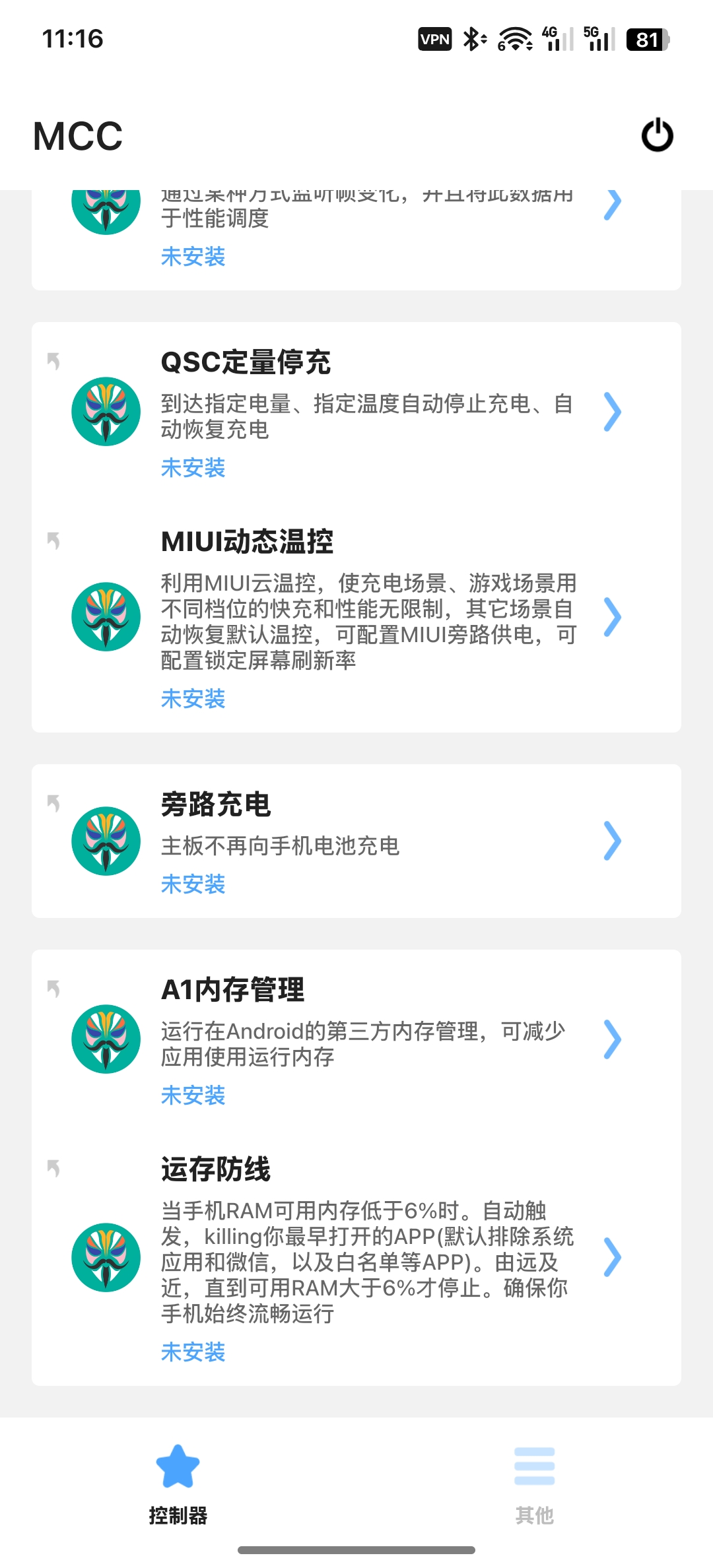This screenshot has width=713, height=1568.
Task: Open the QSC定量停充 module
Action: coord(356,412)
